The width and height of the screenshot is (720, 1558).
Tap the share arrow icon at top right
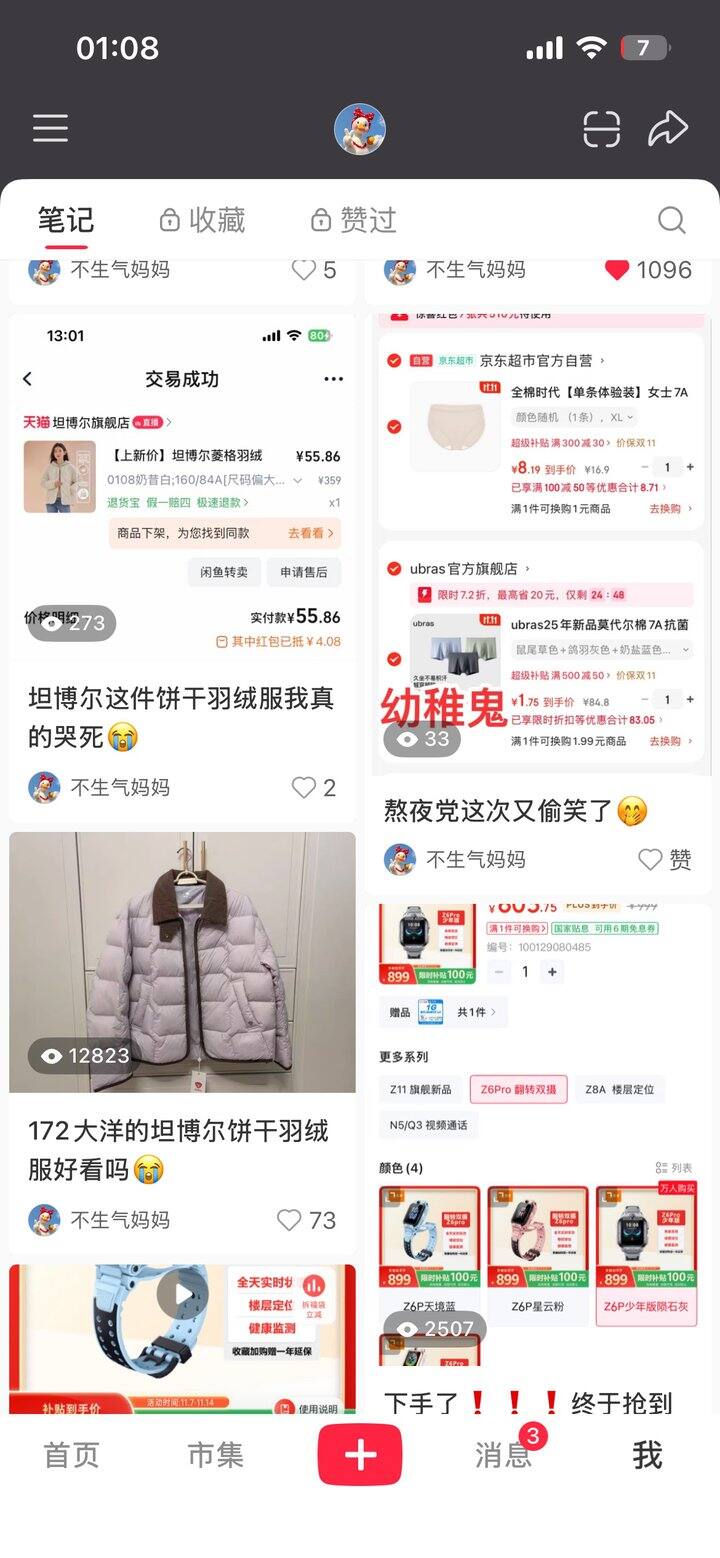coord(668,128)
